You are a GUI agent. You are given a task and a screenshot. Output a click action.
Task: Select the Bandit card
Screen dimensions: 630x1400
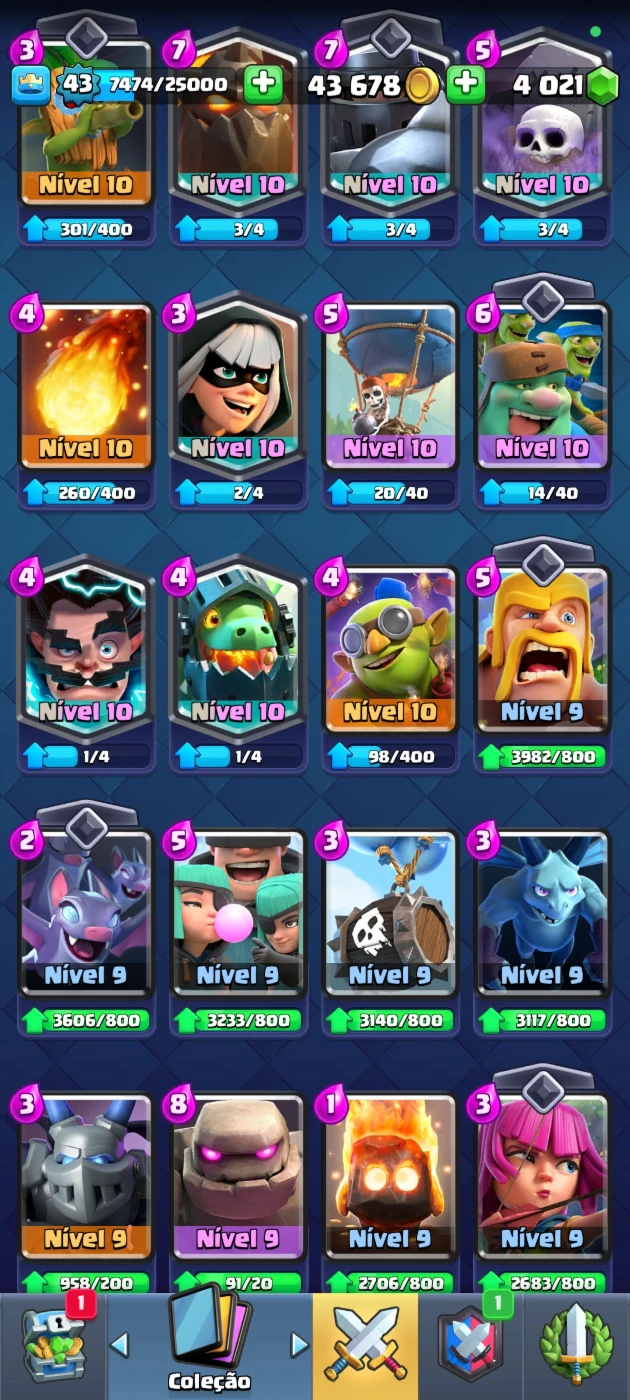pos(238,402)
